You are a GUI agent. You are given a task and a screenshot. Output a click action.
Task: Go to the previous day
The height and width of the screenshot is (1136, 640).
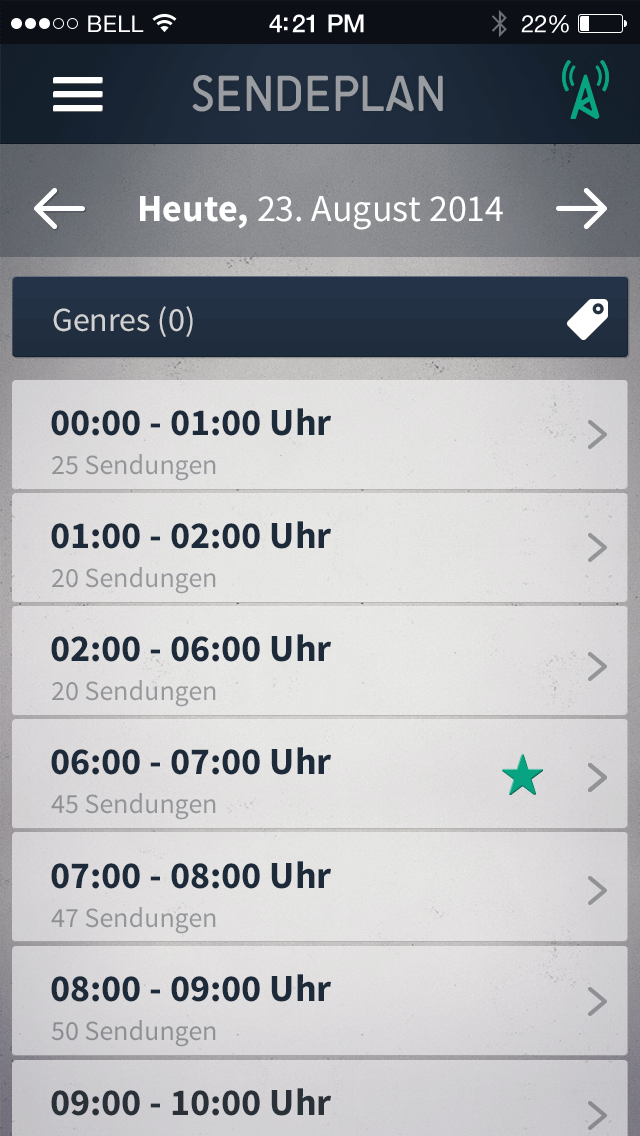pos(59,209)
